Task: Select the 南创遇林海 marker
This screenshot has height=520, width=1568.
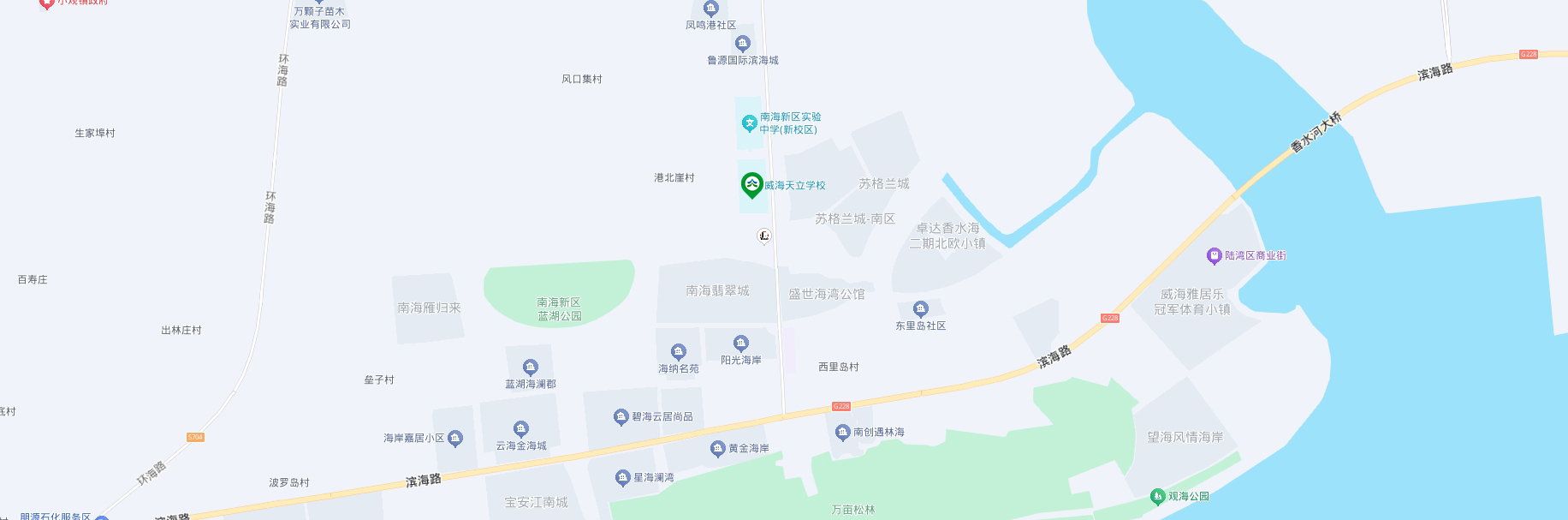Action: (842, 433)
